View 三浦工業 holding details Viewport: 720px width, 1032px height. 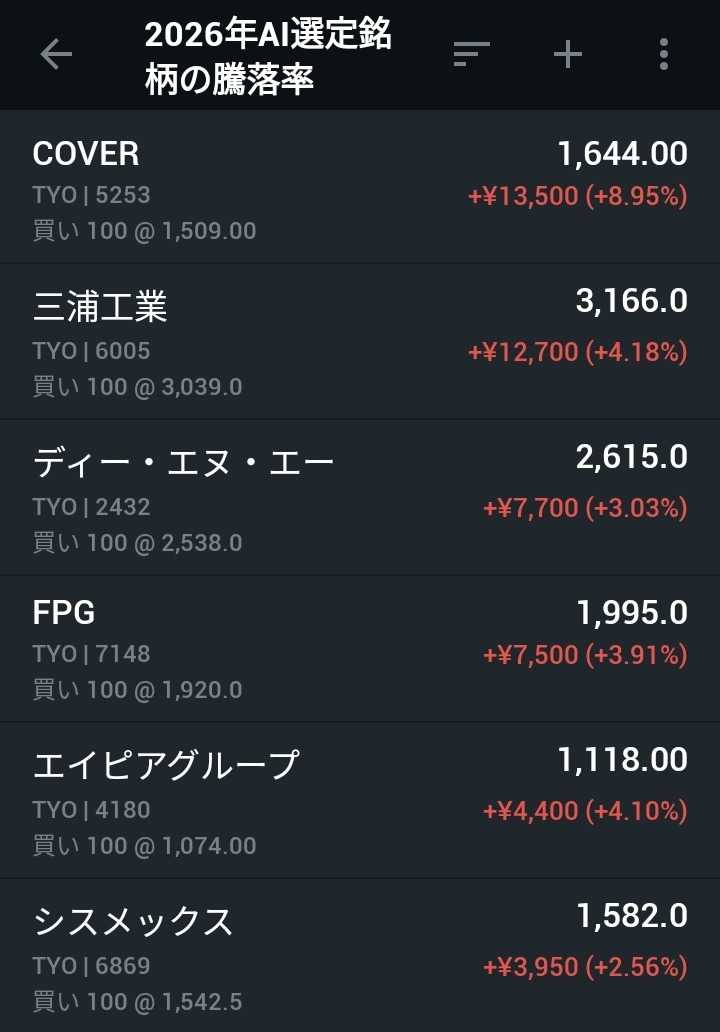[x=360, y=342]
